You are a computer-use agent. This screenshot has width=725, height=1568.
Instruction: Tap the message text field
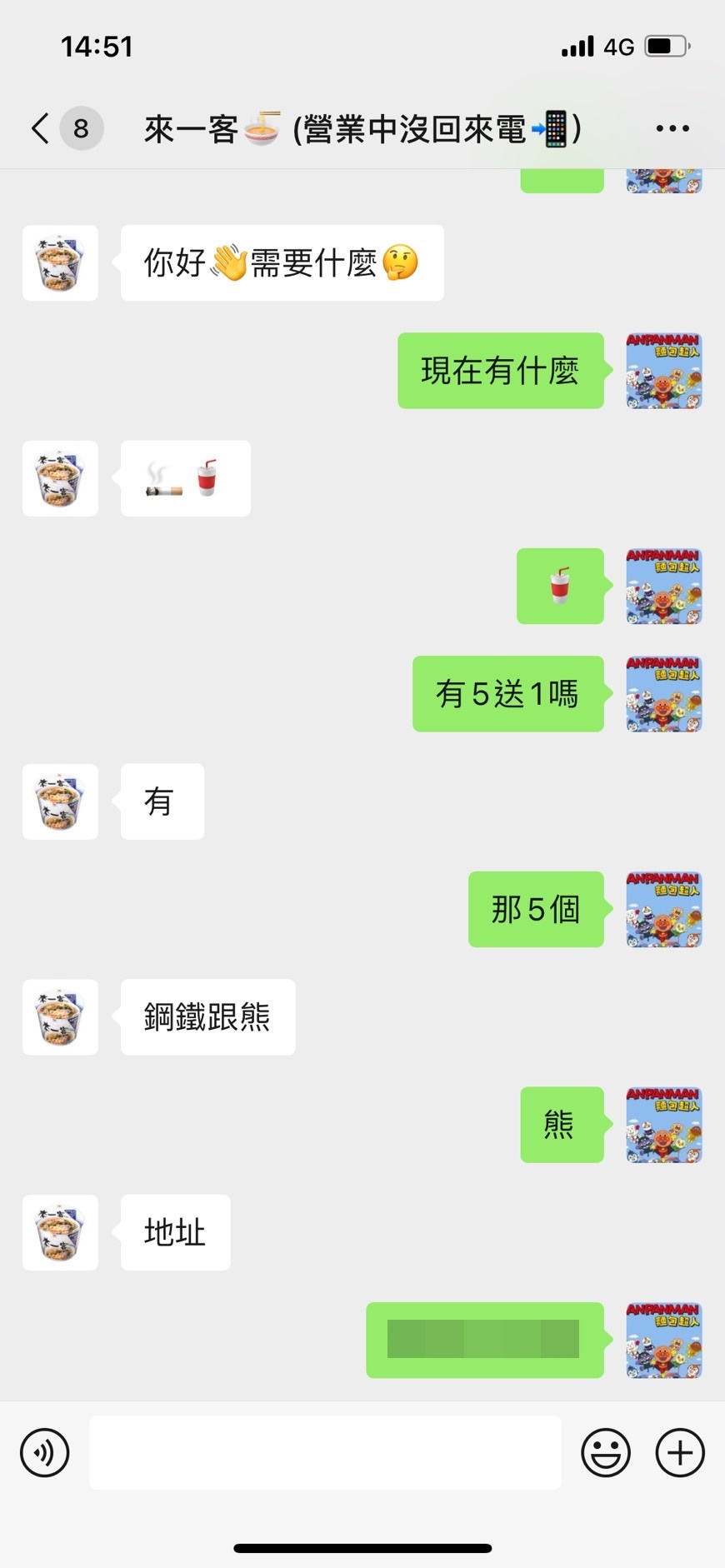click(325, 1453)
